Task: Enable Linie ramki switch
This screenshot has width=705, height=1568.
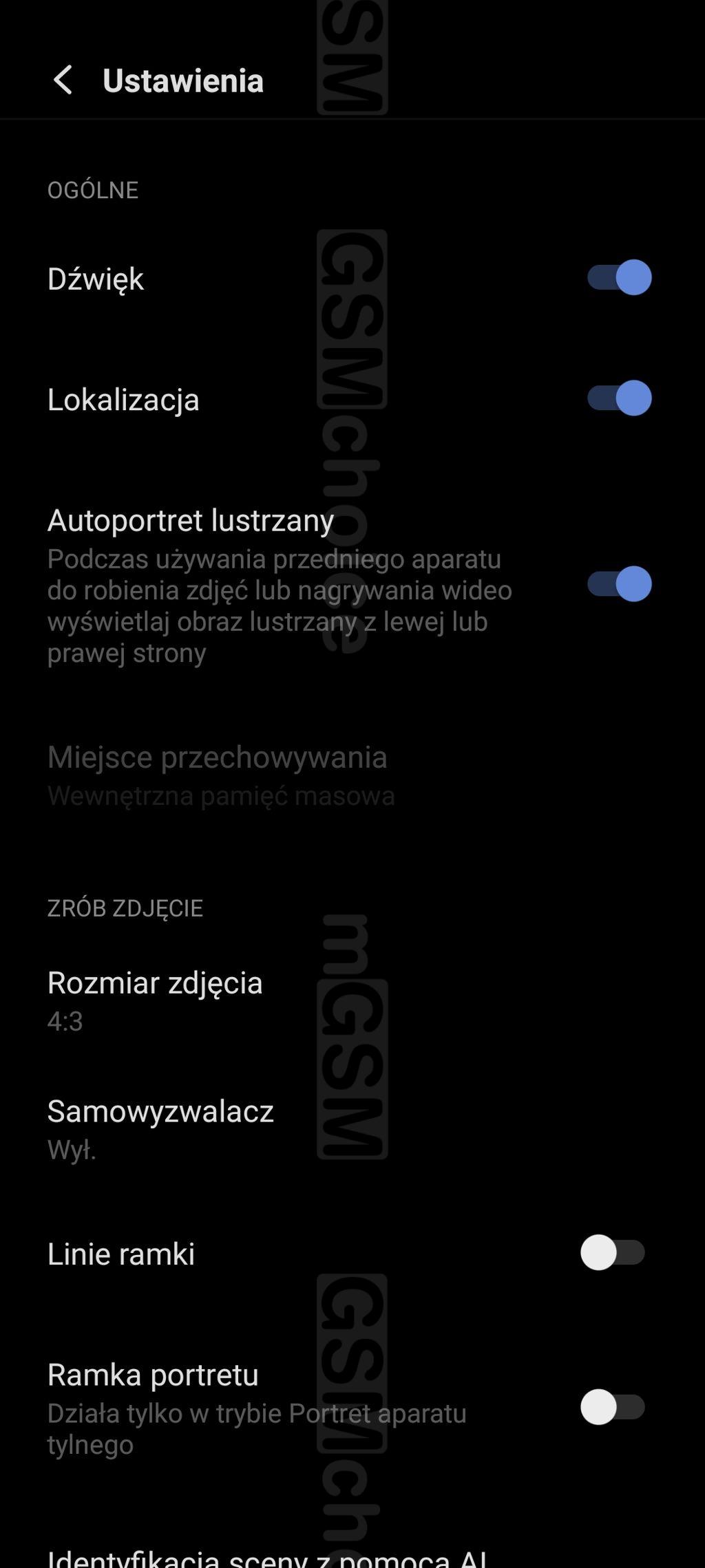Action: click(x=613, y=1252)
